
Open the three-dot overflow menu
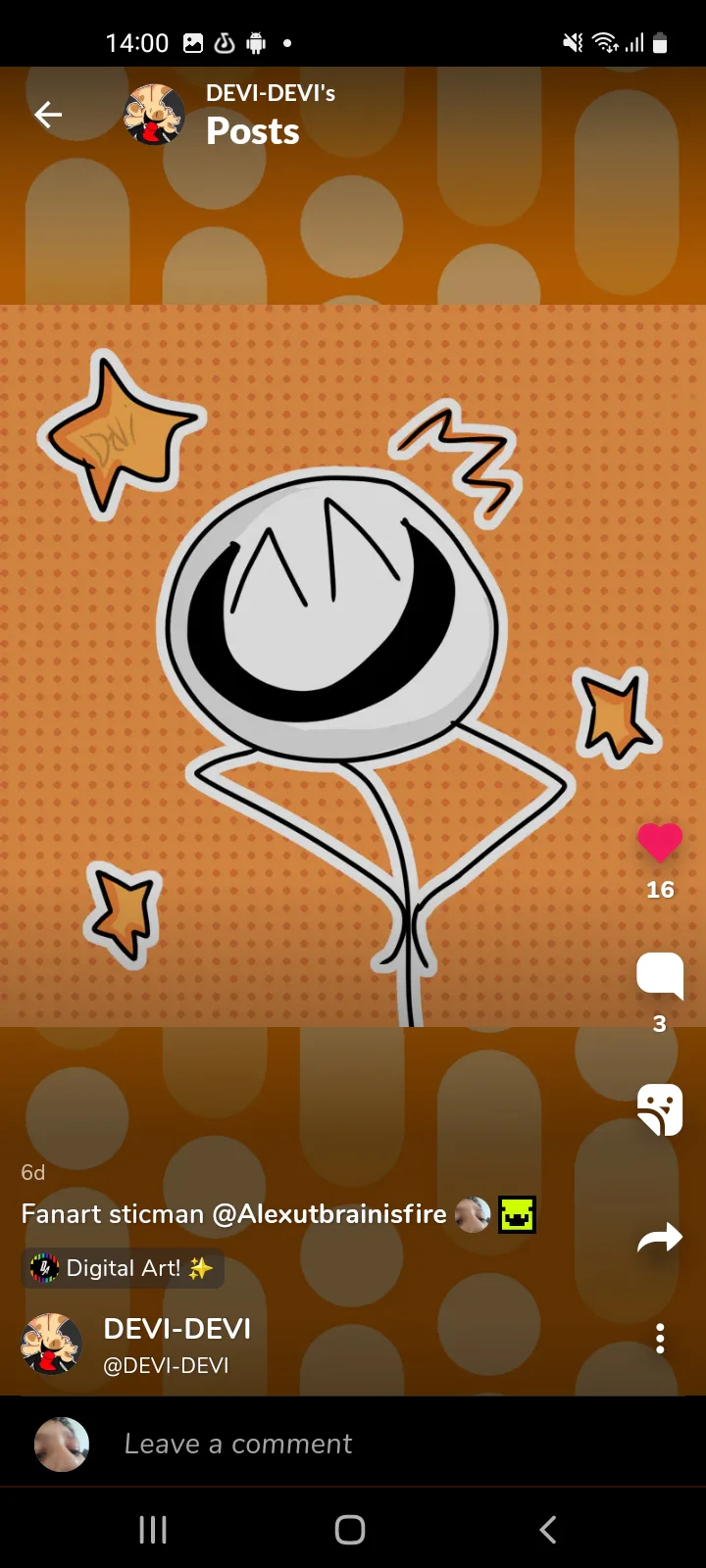660,1339
